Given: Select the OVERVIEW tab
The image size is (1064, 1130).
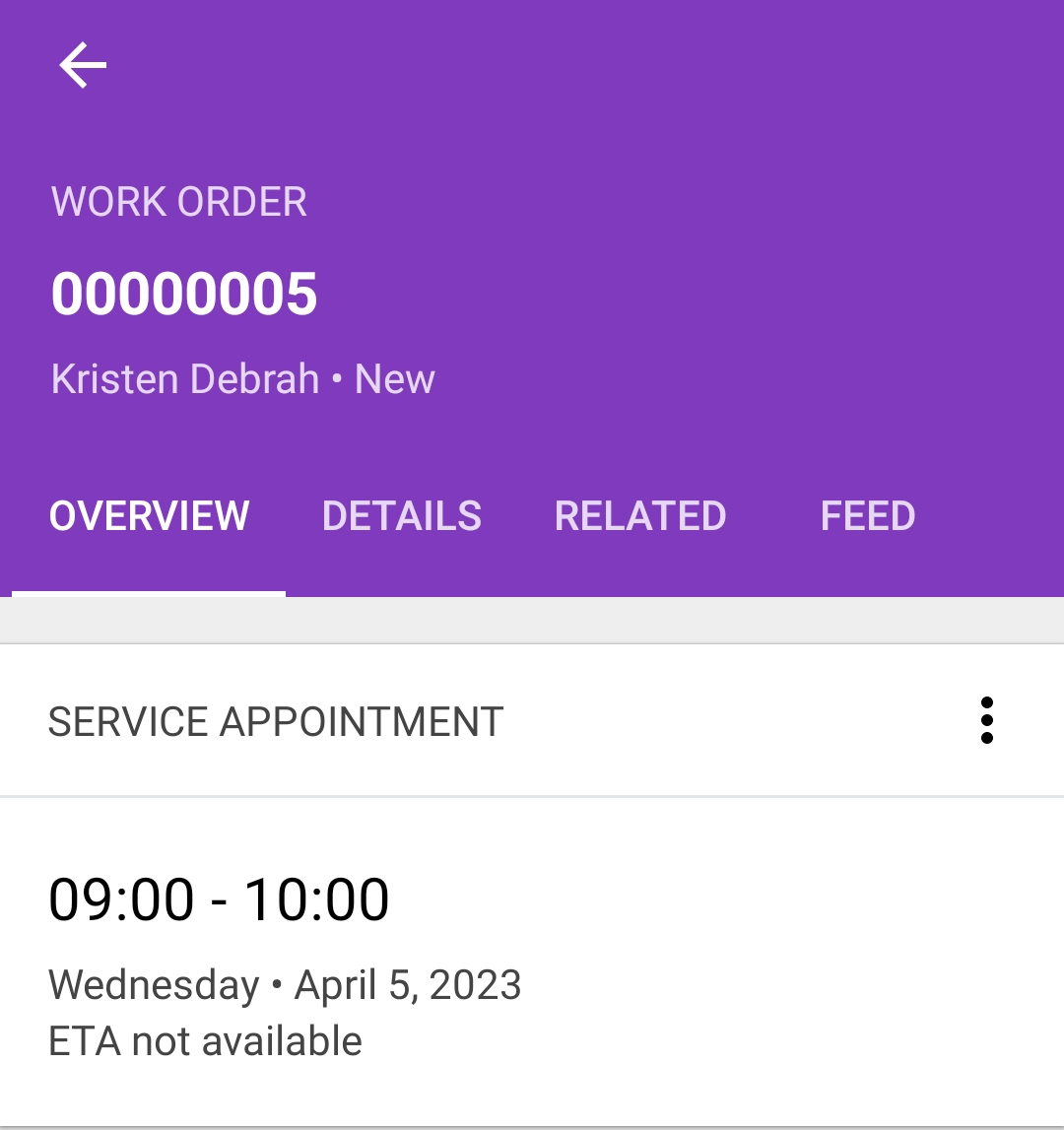Looking at the screenshot, I should (x=148, y=515).
